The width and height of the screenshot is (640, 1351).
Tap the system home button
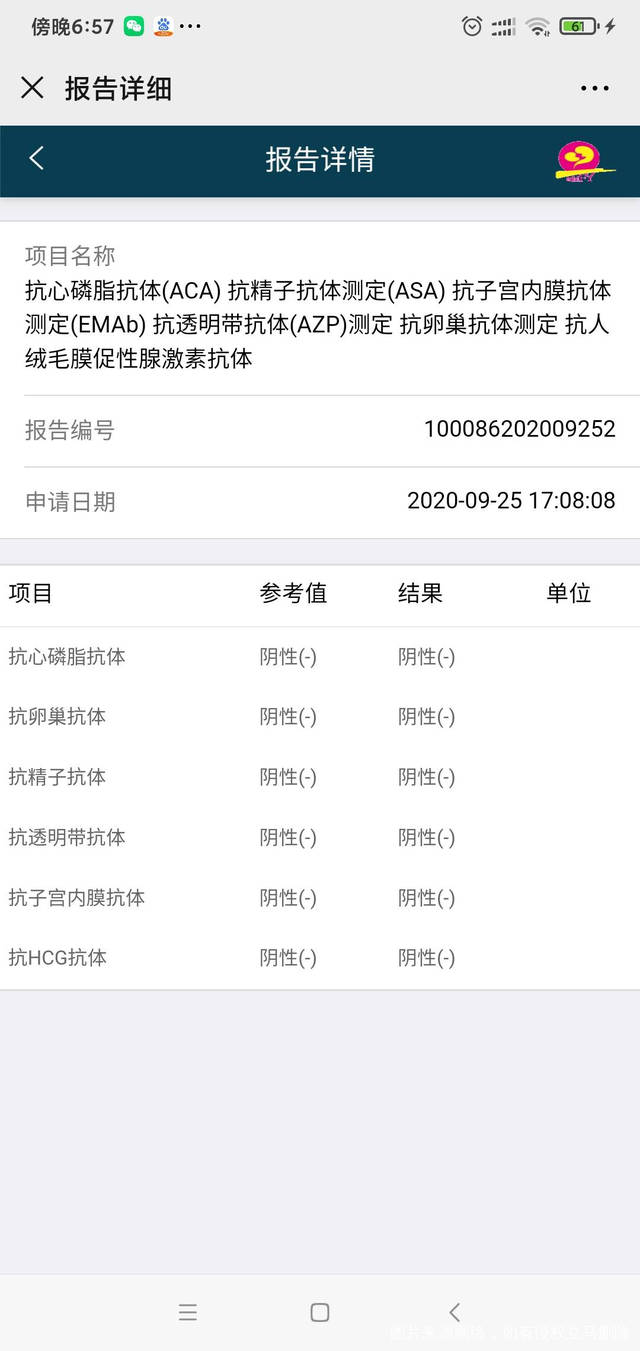coord(320,1312)
